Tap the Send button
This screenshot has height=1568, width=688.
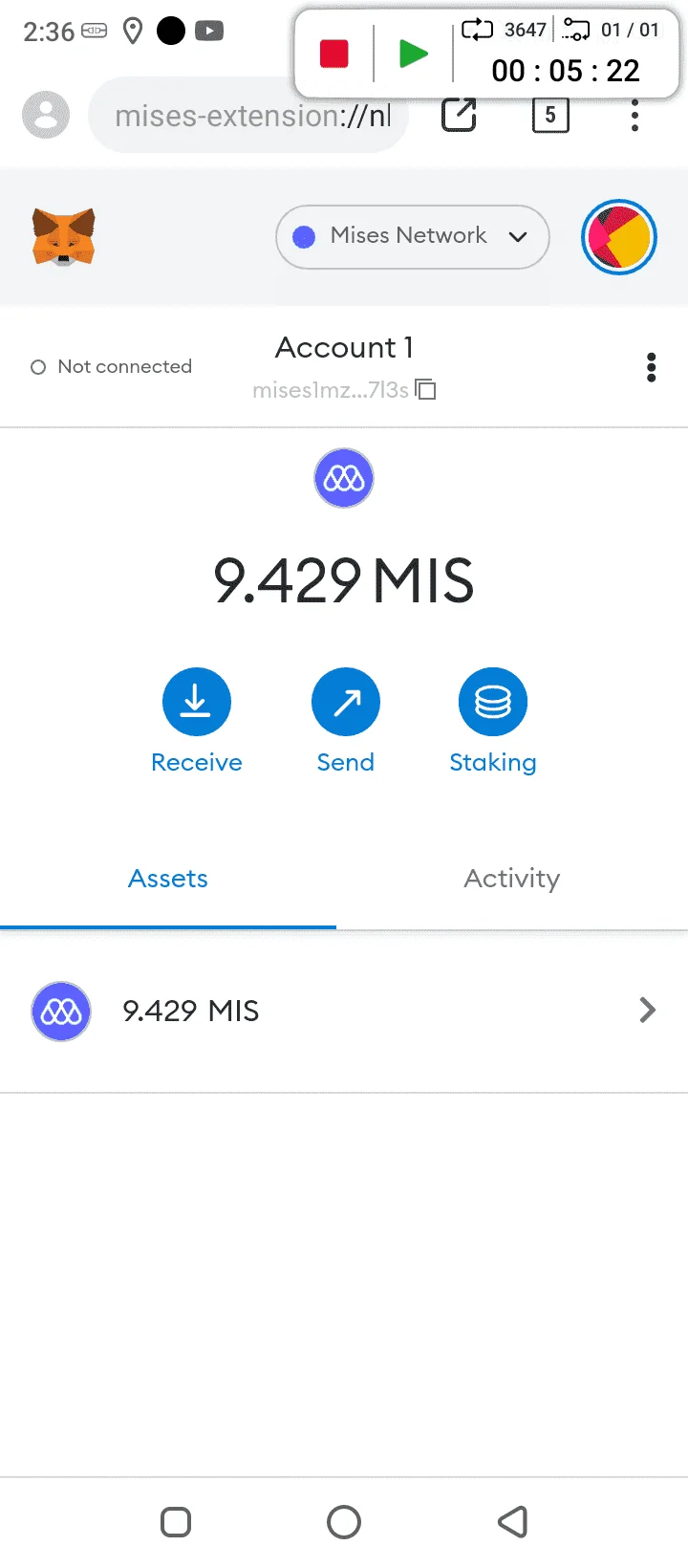[346, 721]
